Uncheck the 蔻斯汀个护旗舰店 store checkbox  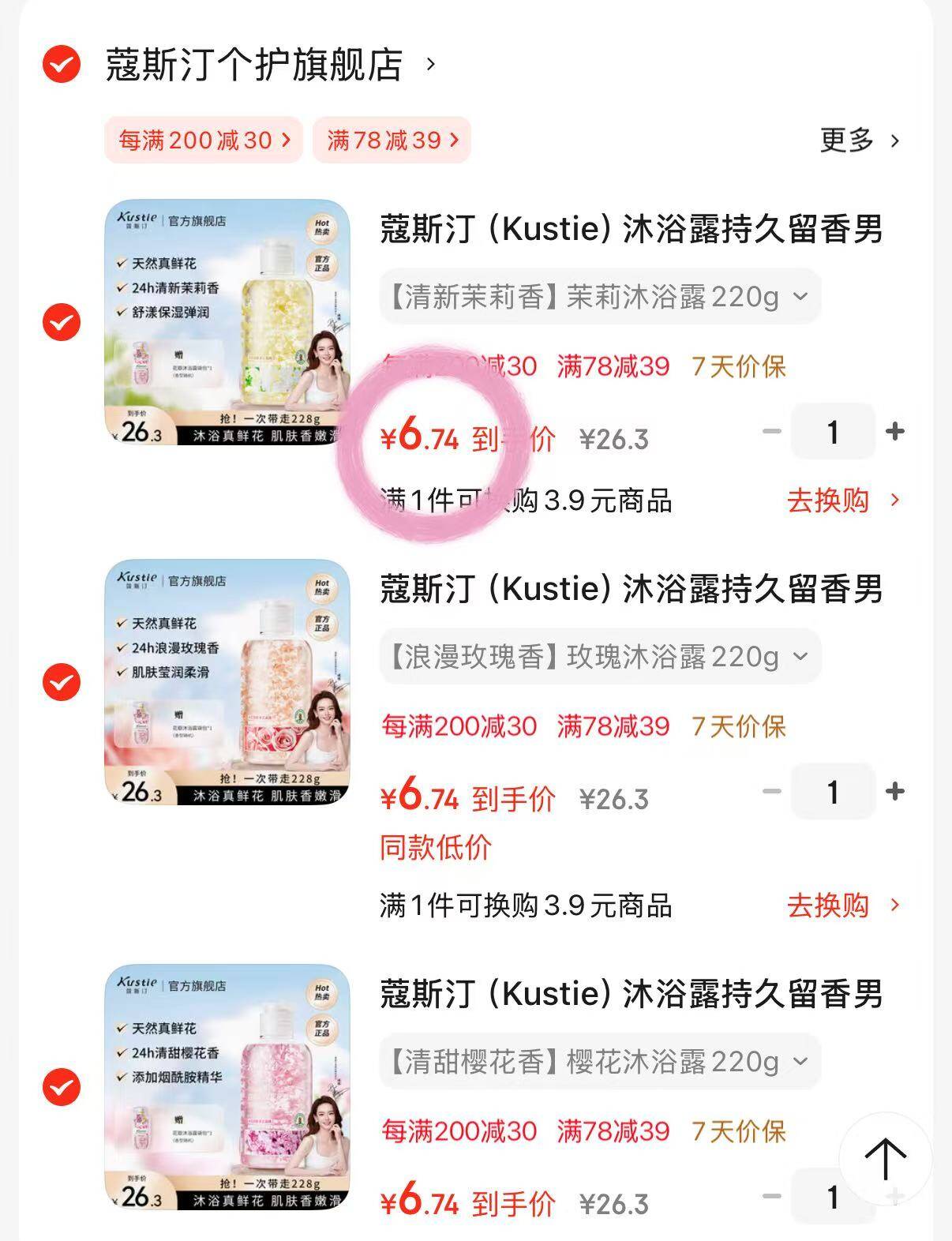point(61,64)
